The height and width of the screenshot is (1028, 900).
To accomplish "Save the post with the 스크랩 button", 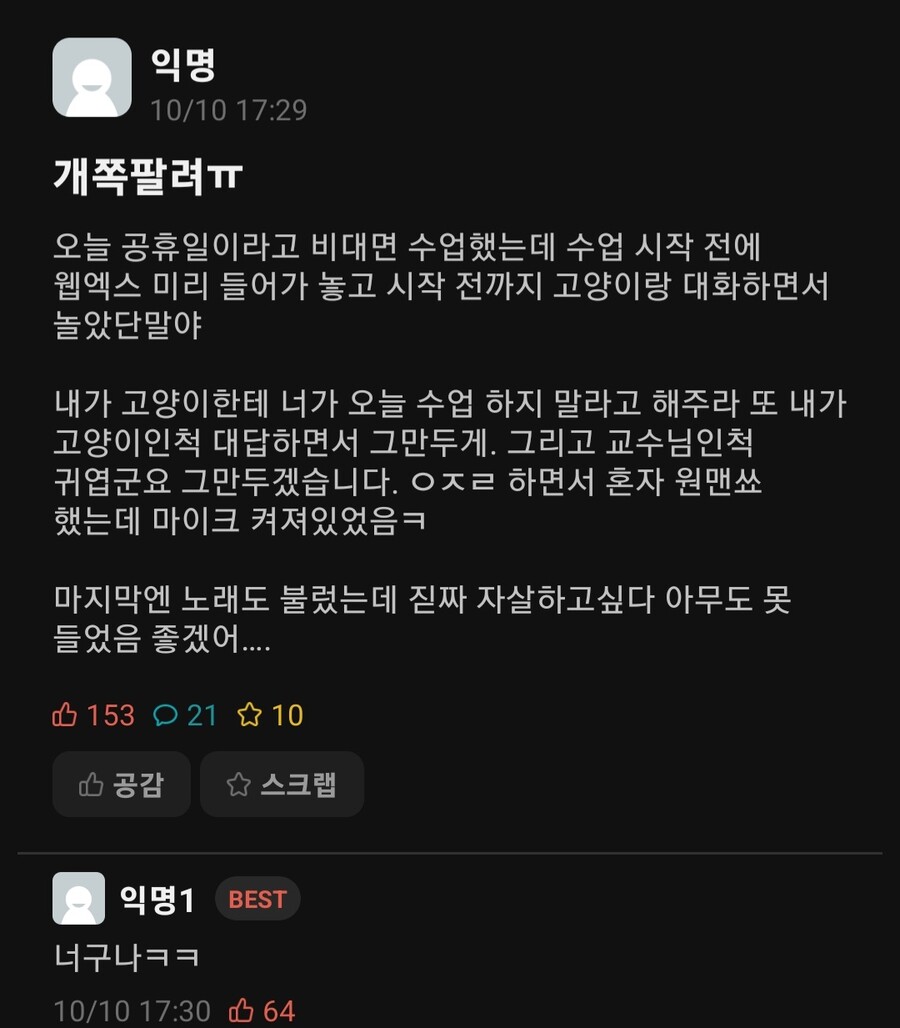I will click(x=282, y=785).
